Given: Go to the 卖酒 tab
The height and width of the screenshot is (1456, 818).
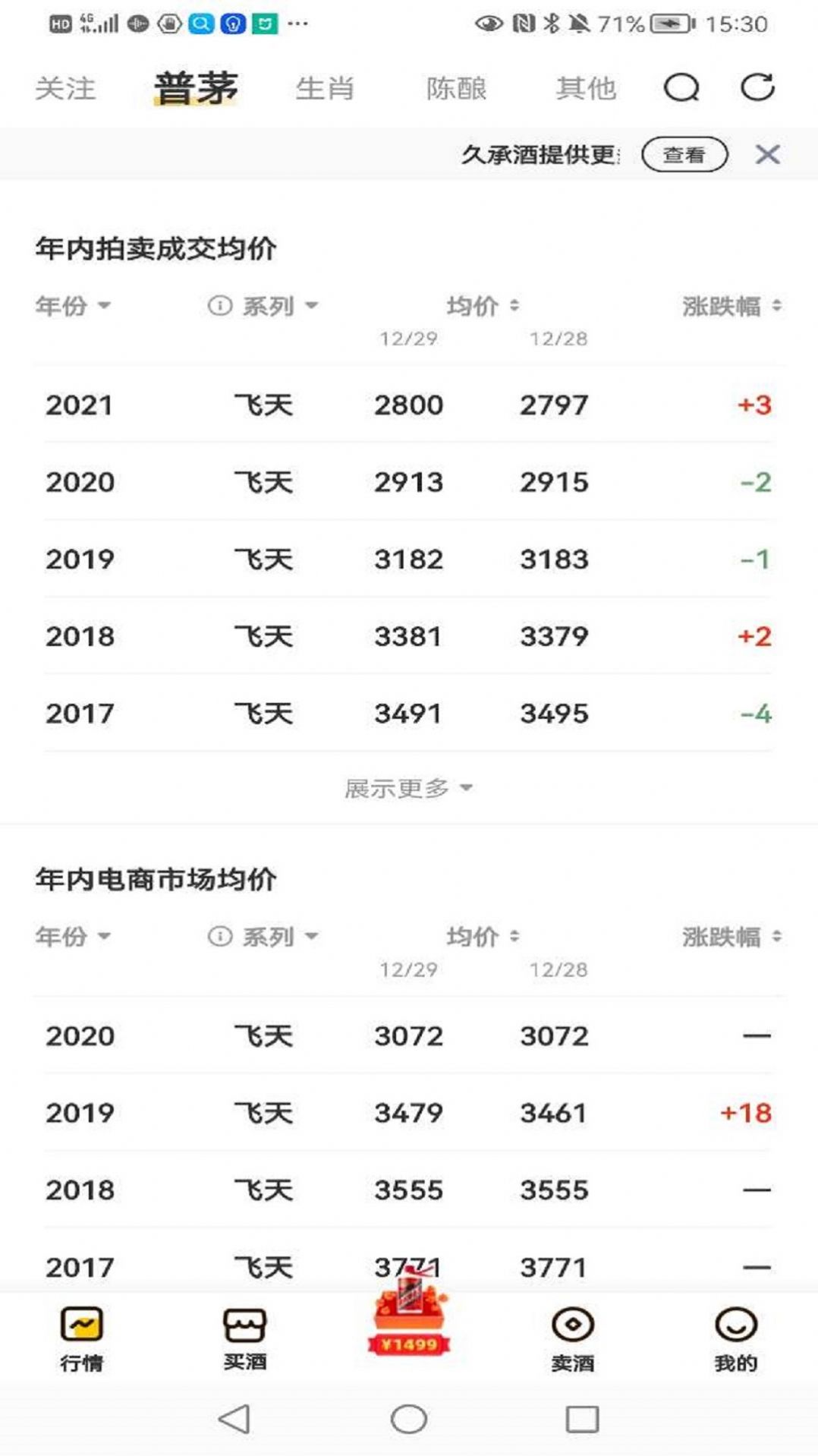Looking at the screenshot, I should (x=573, y=1340).
